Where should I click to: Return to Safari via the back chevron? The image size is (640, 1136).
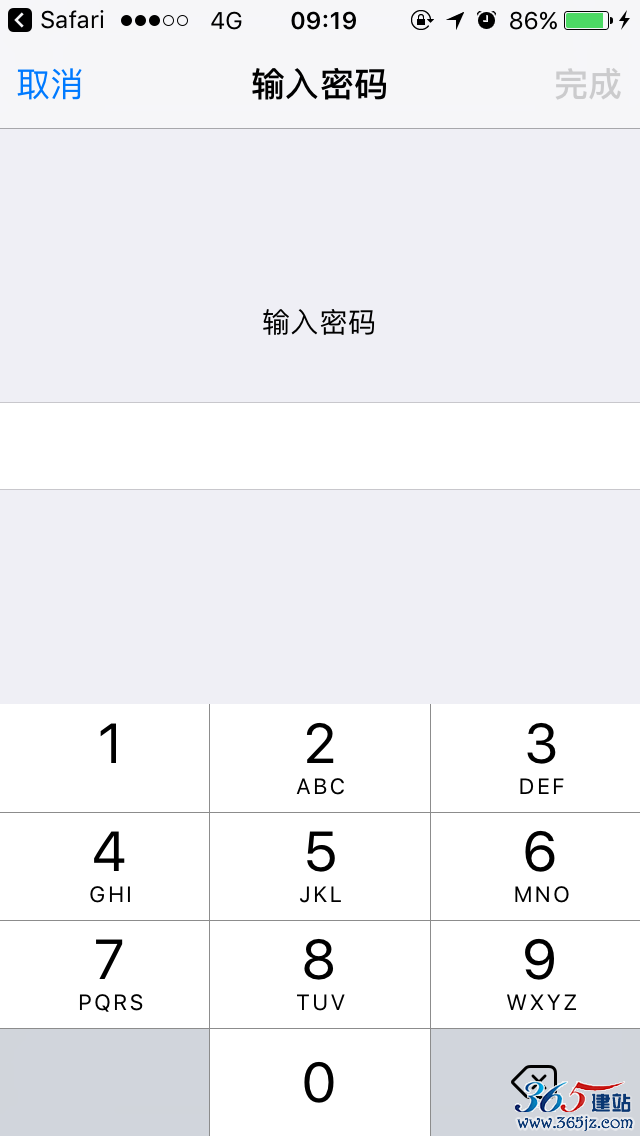(20, 20)
